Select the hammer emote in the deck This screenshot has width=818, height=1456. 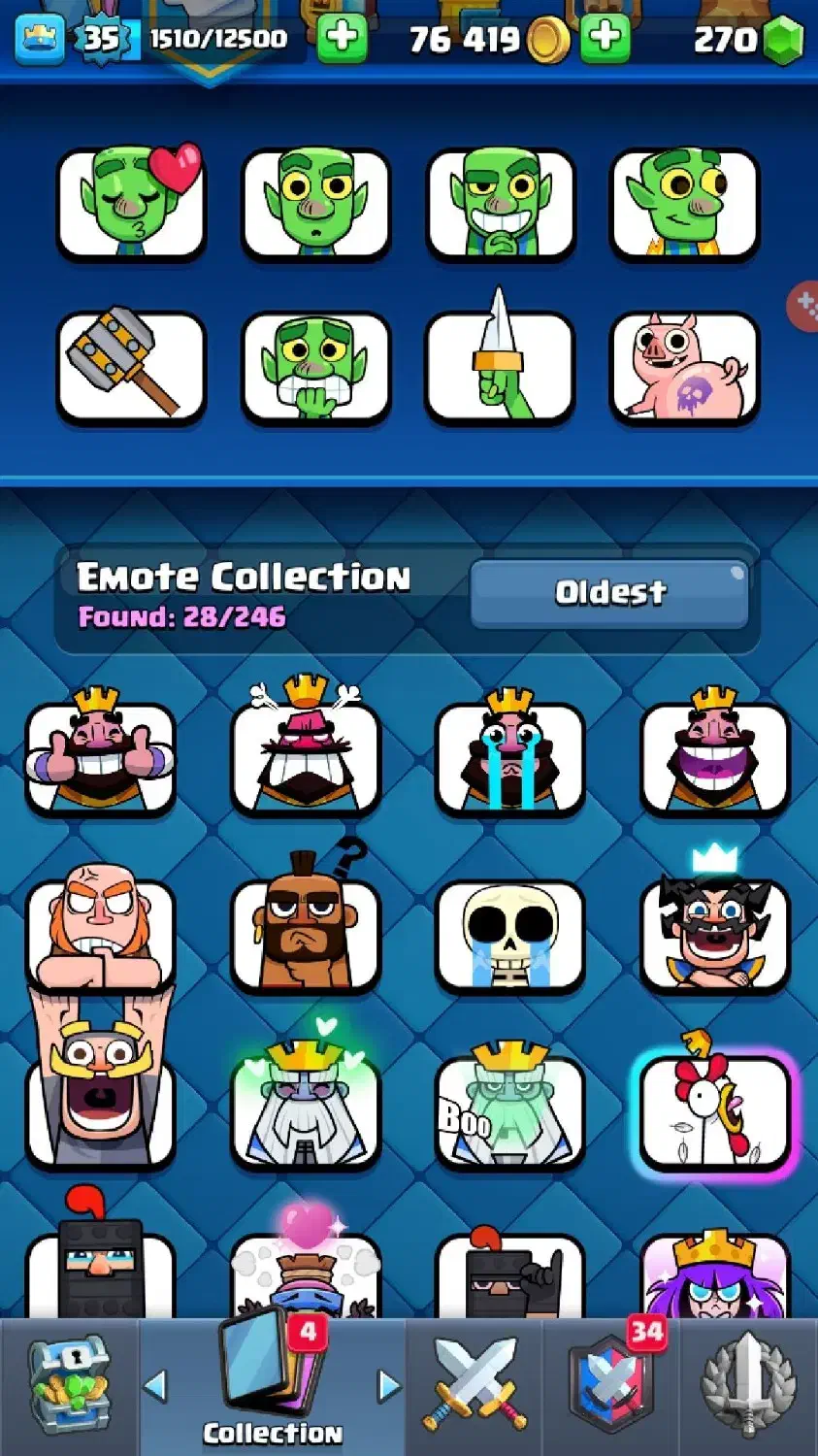pyautogui.click(x=132, y=367)
